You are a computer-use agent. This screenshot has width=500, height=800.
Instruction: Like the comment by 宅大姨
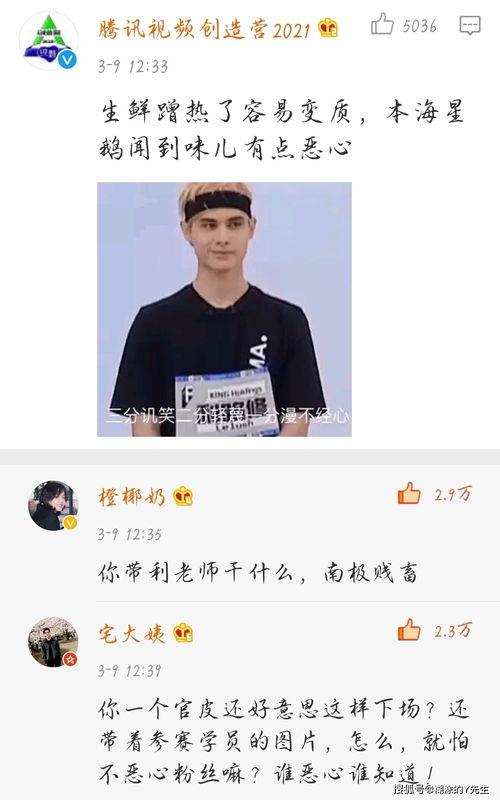(x=409, y=630)
